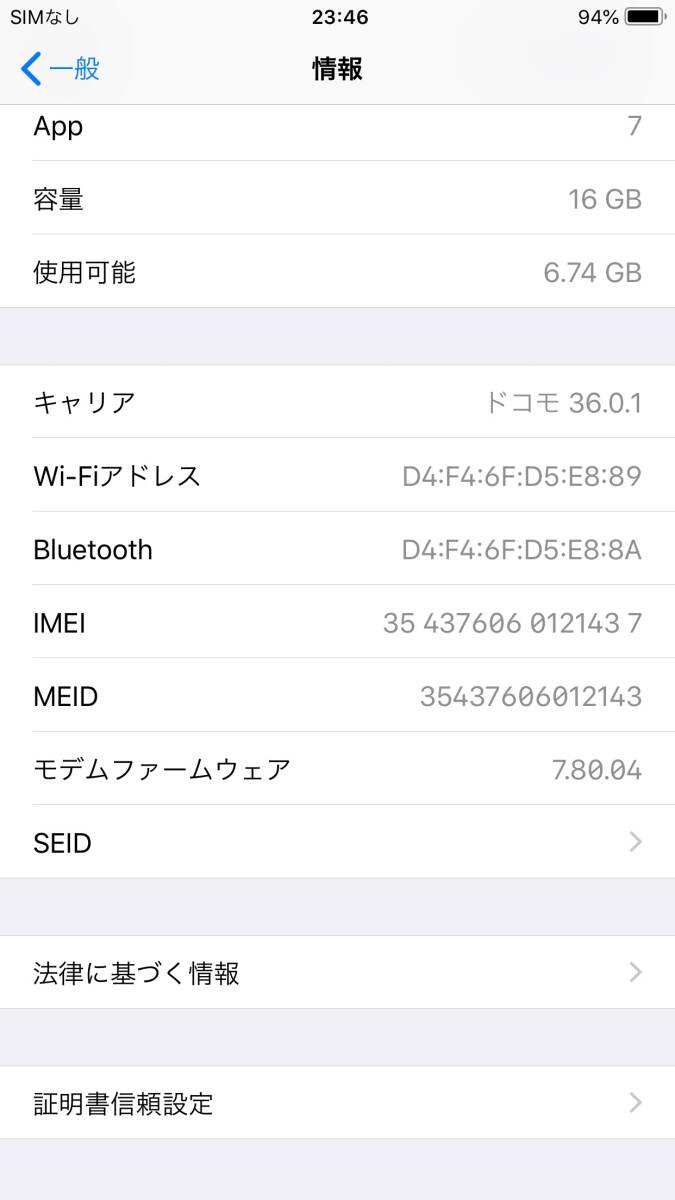Open 法律に基づく情報
Screen dimensions: 675x1200
pyautogui.click(x=337, y=973)
